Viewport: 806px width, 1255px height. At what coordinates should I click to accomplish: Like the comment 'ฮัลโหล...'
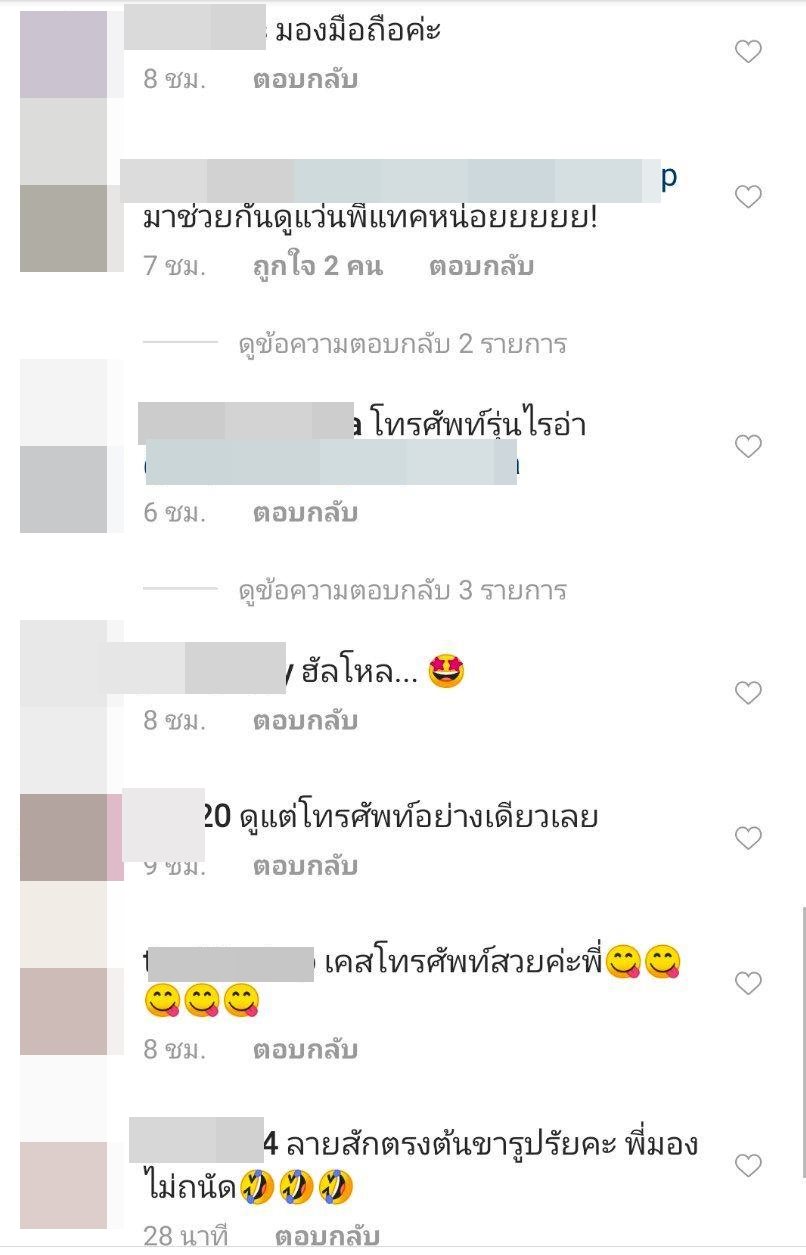748,693
